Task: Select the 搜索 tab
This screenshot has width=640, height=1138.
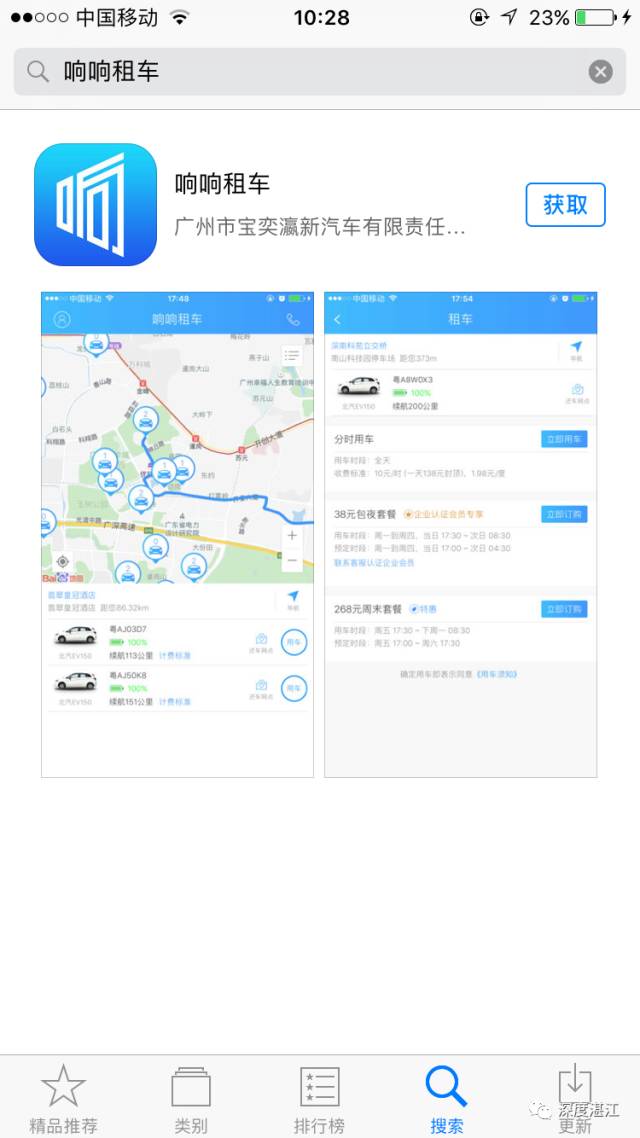Action: click(447, 1097)
